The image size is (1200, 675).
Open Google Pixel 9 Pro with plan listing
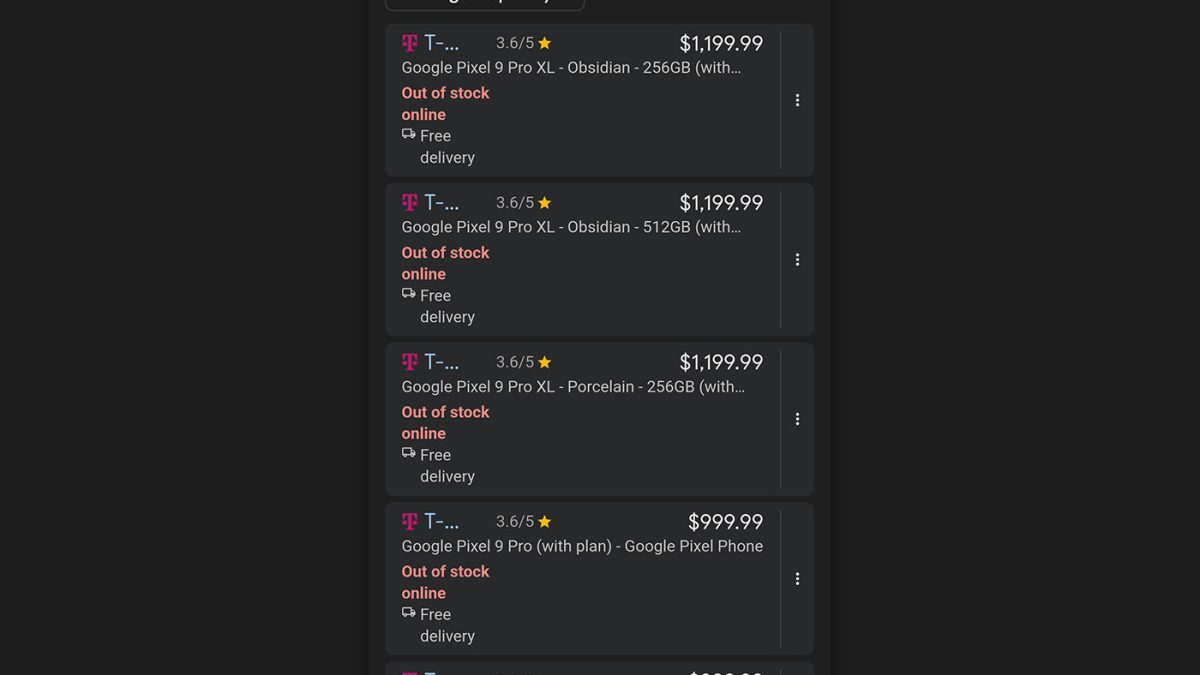582,546
